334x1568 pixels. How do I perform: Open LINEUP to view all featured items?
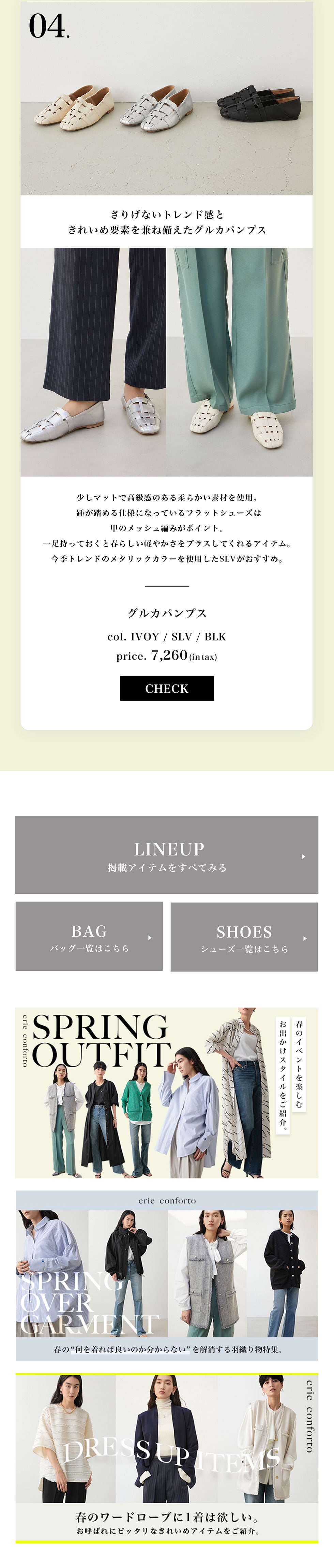coord(167,855)
